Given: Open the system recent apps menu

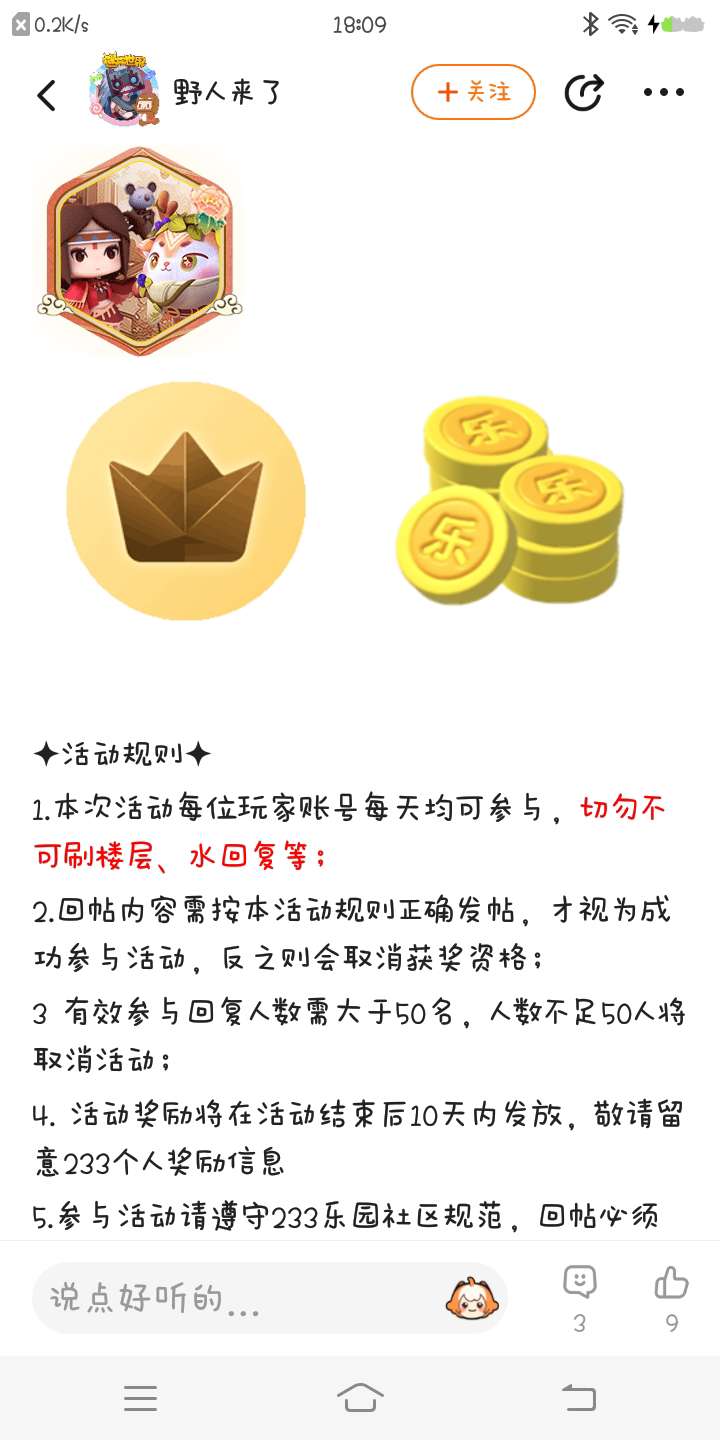Looking at the screenshot, I should [x=140, y=1398].
